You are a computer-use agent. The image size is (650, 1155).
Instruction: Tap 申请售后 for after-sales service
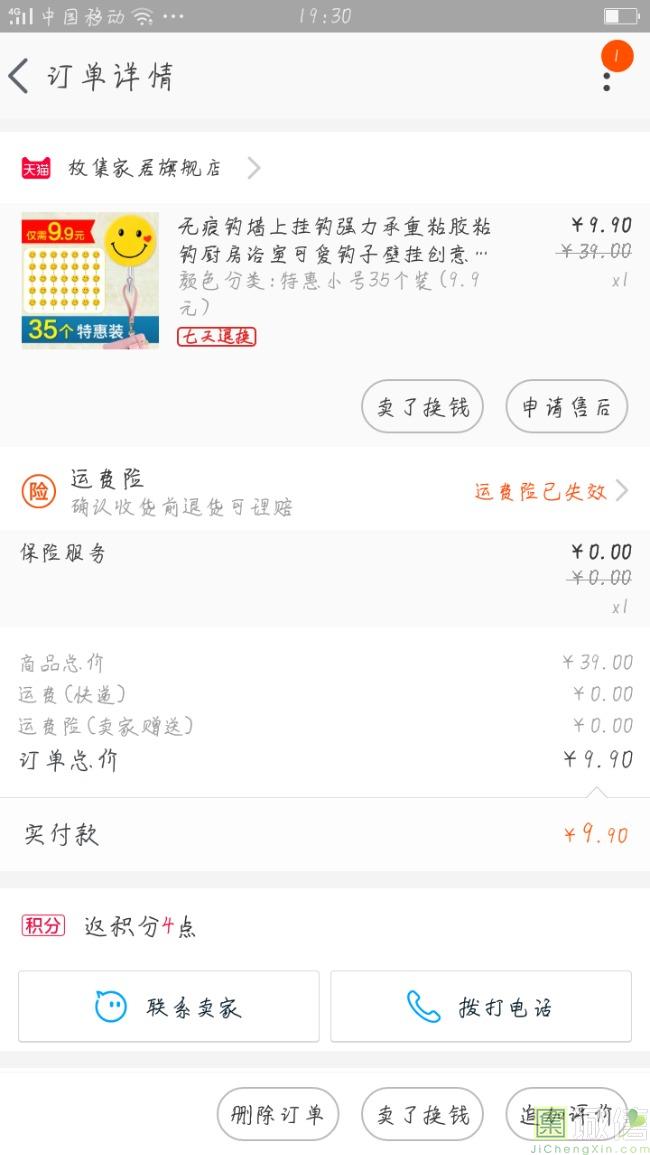click(x=566, y=407)
